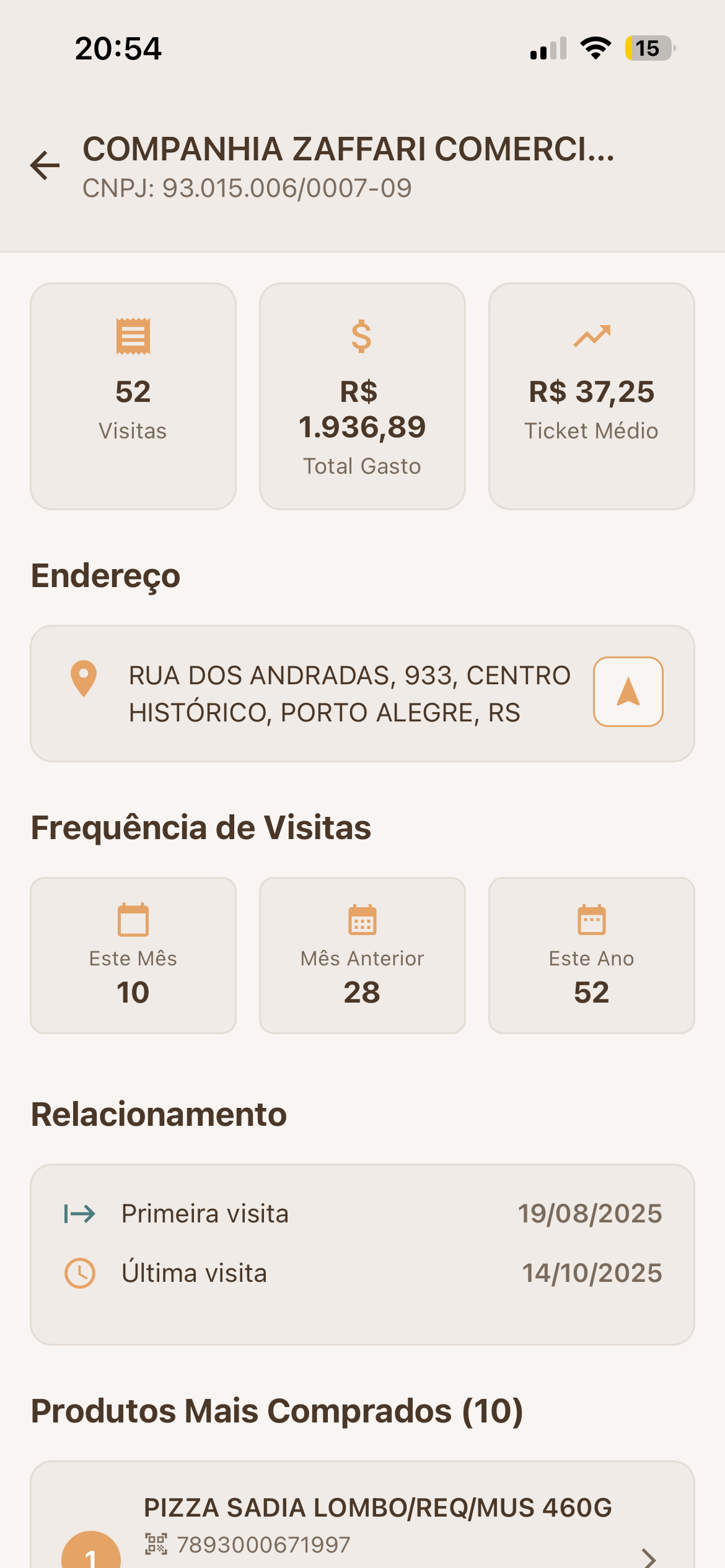The width and height of the screenshot is (725, 1568).
Task: Open navigation via the compass arrow button
Action: tap(628, 692)
